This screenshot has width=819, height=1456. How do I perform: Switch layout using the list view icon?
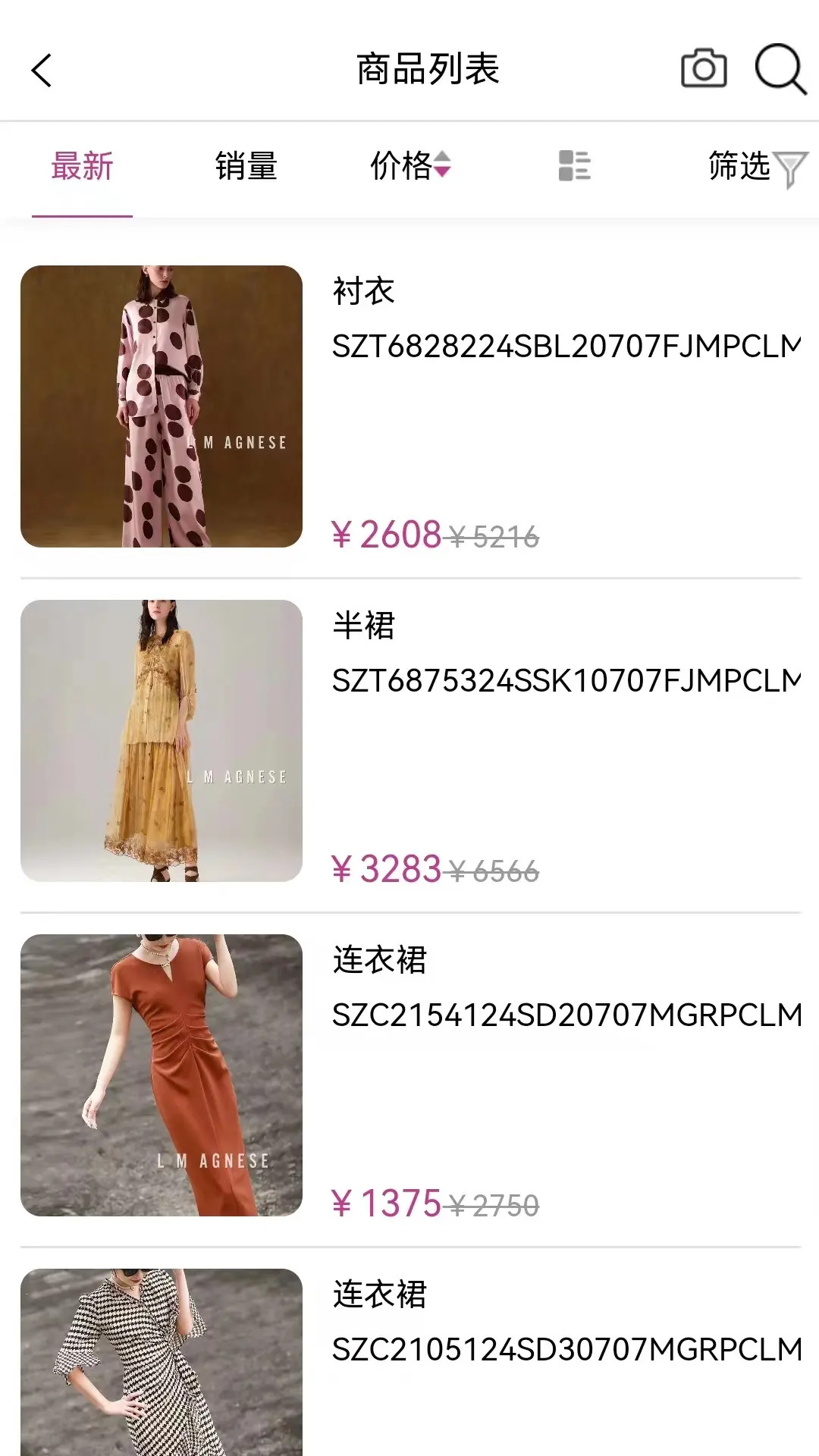tap(574, 167)
